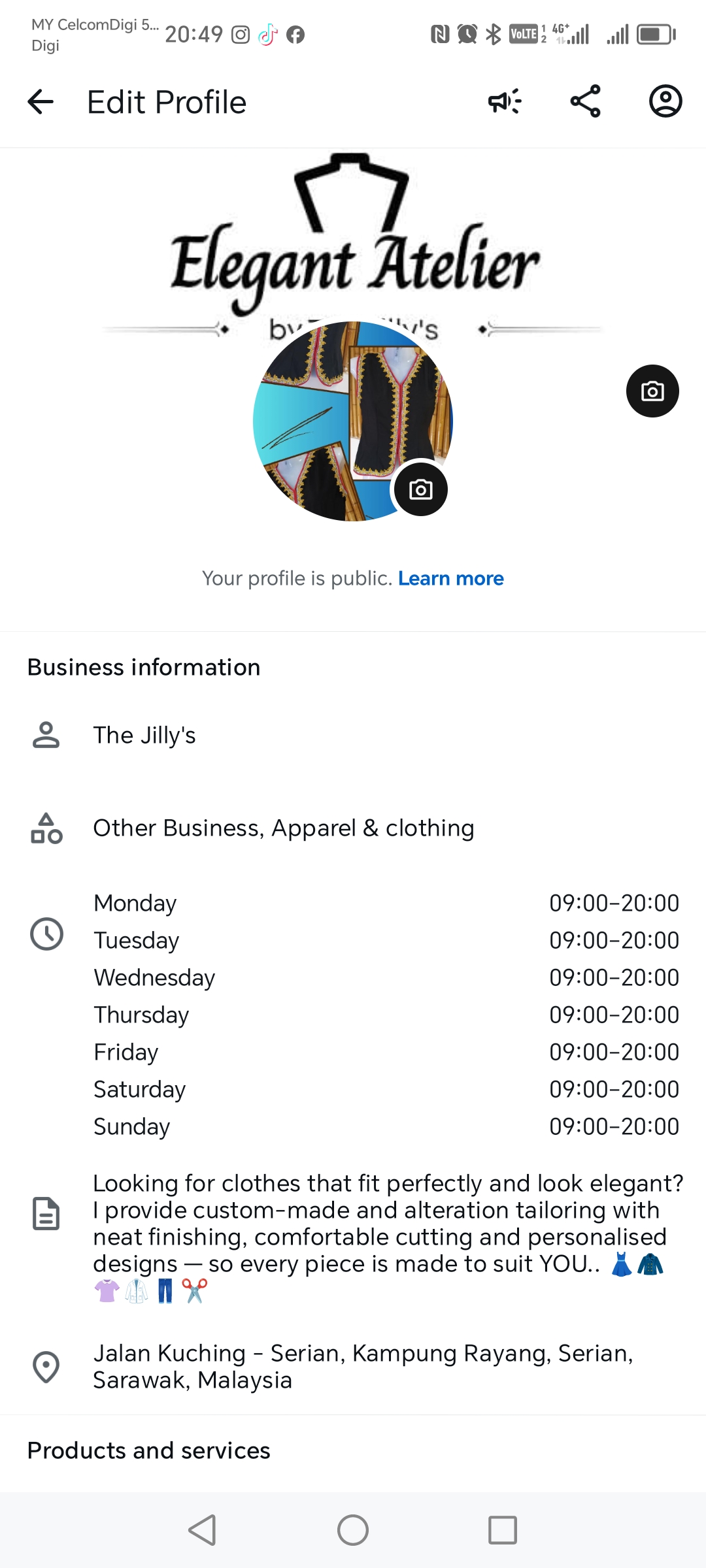Share the business profile
Viewport: 706px width, 1568px height.
point(585,101)
